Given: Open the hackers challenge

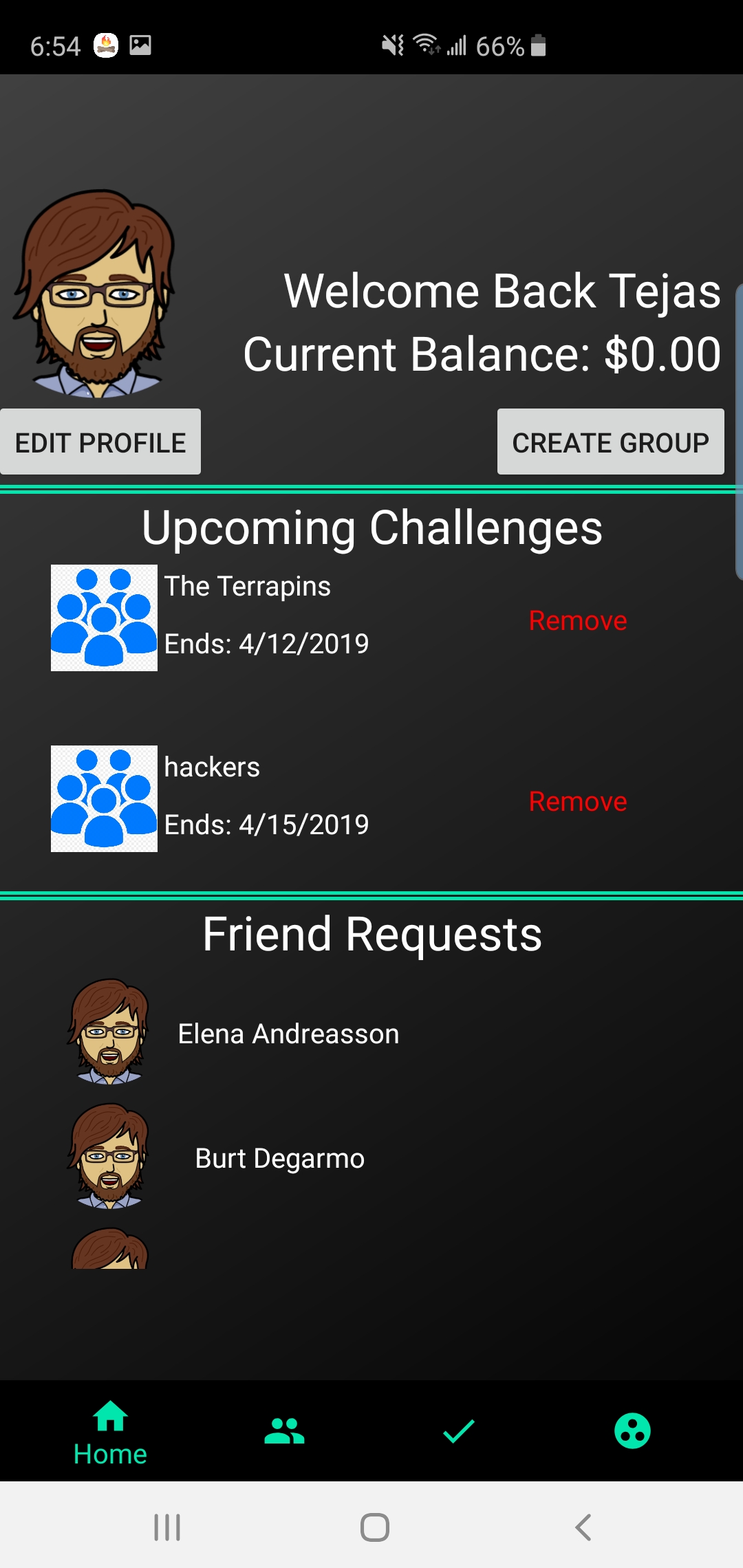Looking at the screenshot, I should (212, 767).
